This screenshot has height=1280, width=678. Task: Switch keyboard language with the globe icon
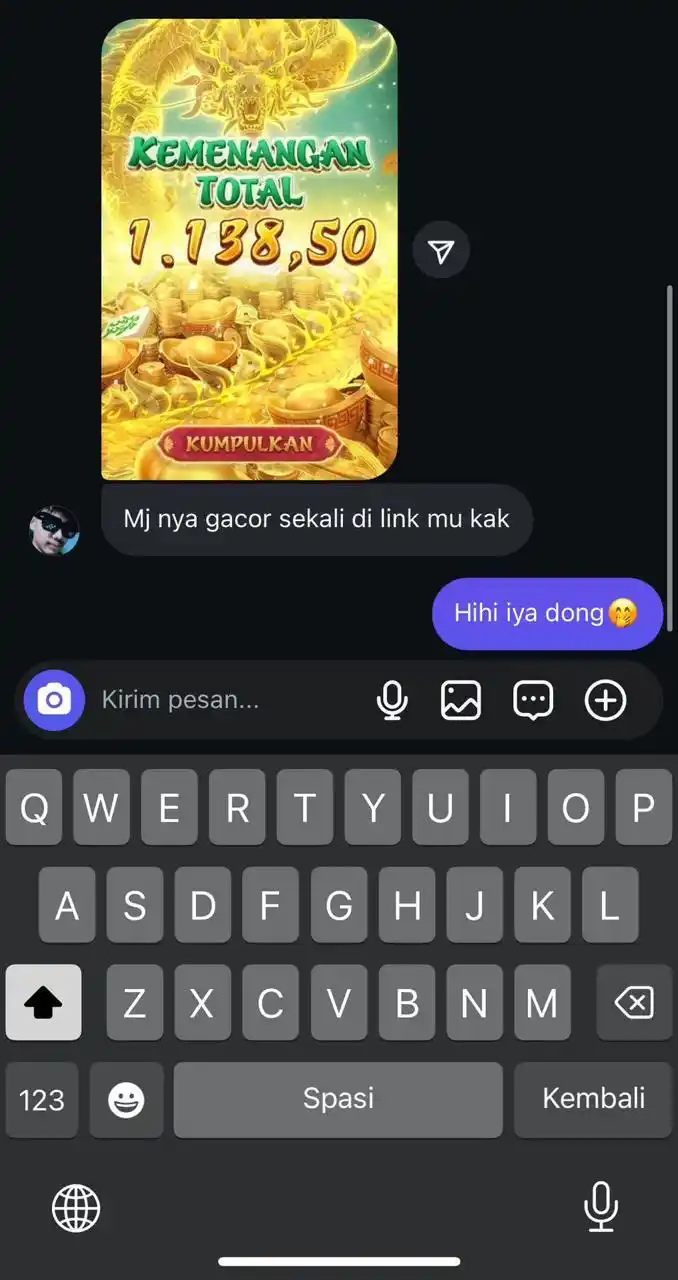tap(76, 1208)
